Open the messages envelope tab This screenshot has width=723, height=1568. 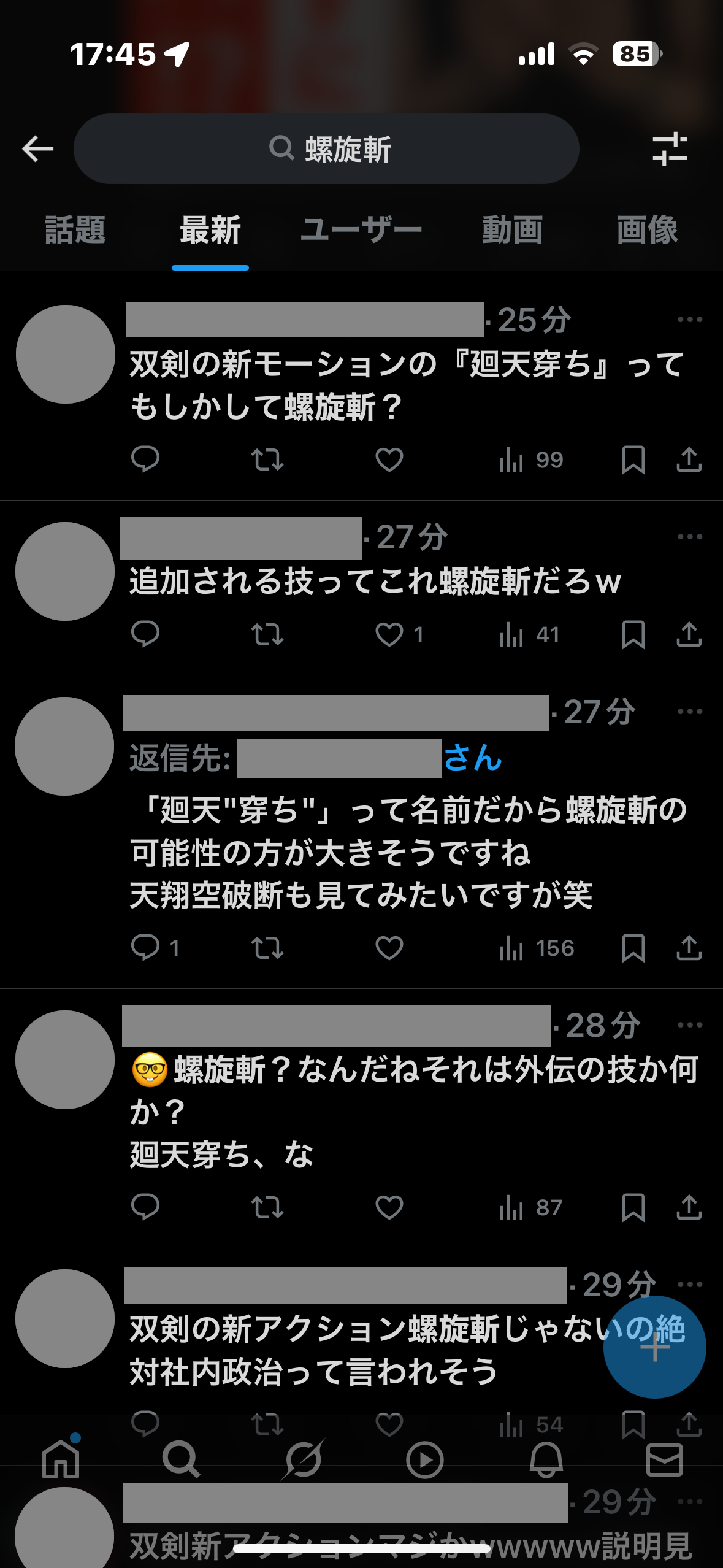pos(665,1459)
